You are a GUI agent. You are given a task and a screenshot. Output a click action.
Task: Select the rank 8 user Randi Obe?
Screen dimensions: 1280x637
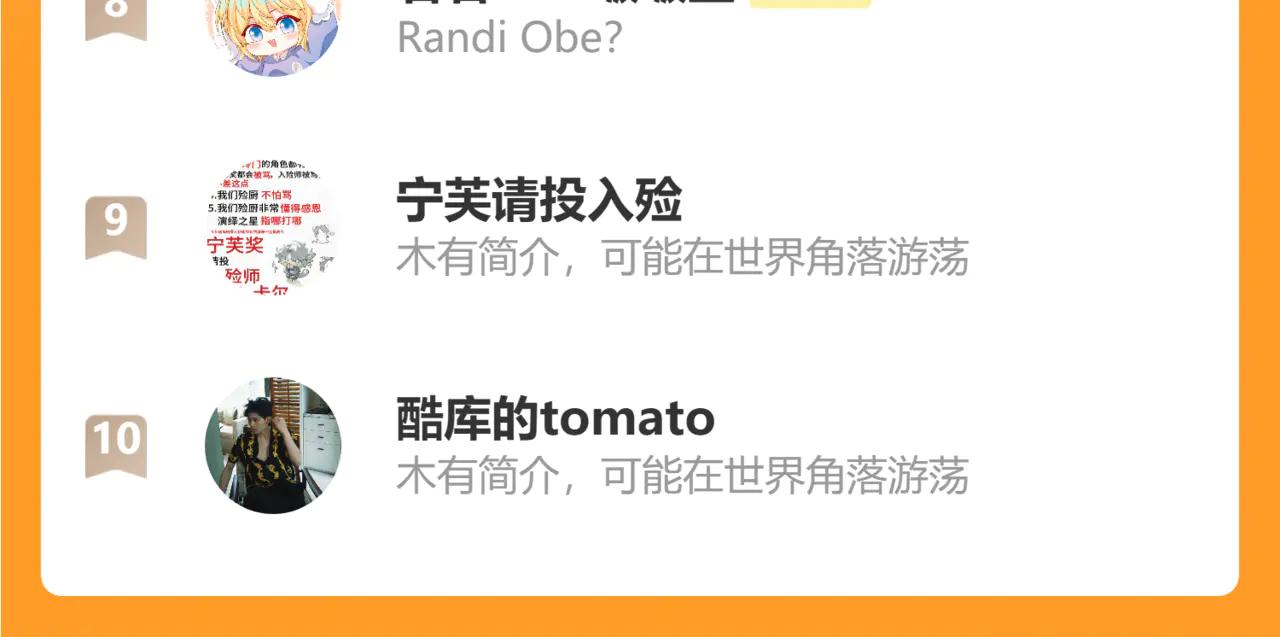(x=509, y=37)
